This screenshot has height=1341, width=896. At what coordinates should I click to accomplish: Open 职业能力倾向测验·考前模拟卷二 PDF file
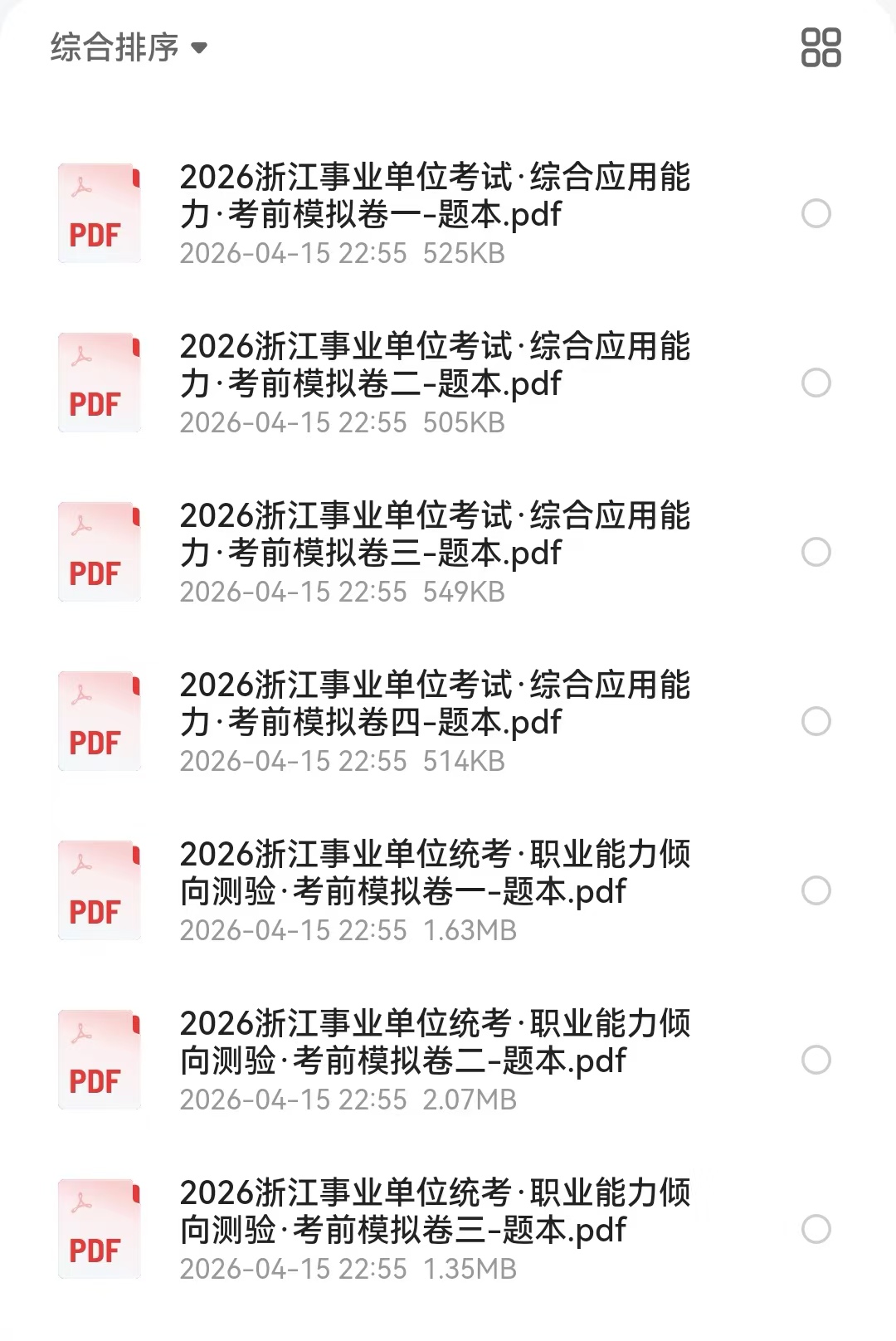click(x=435, y=1043)
